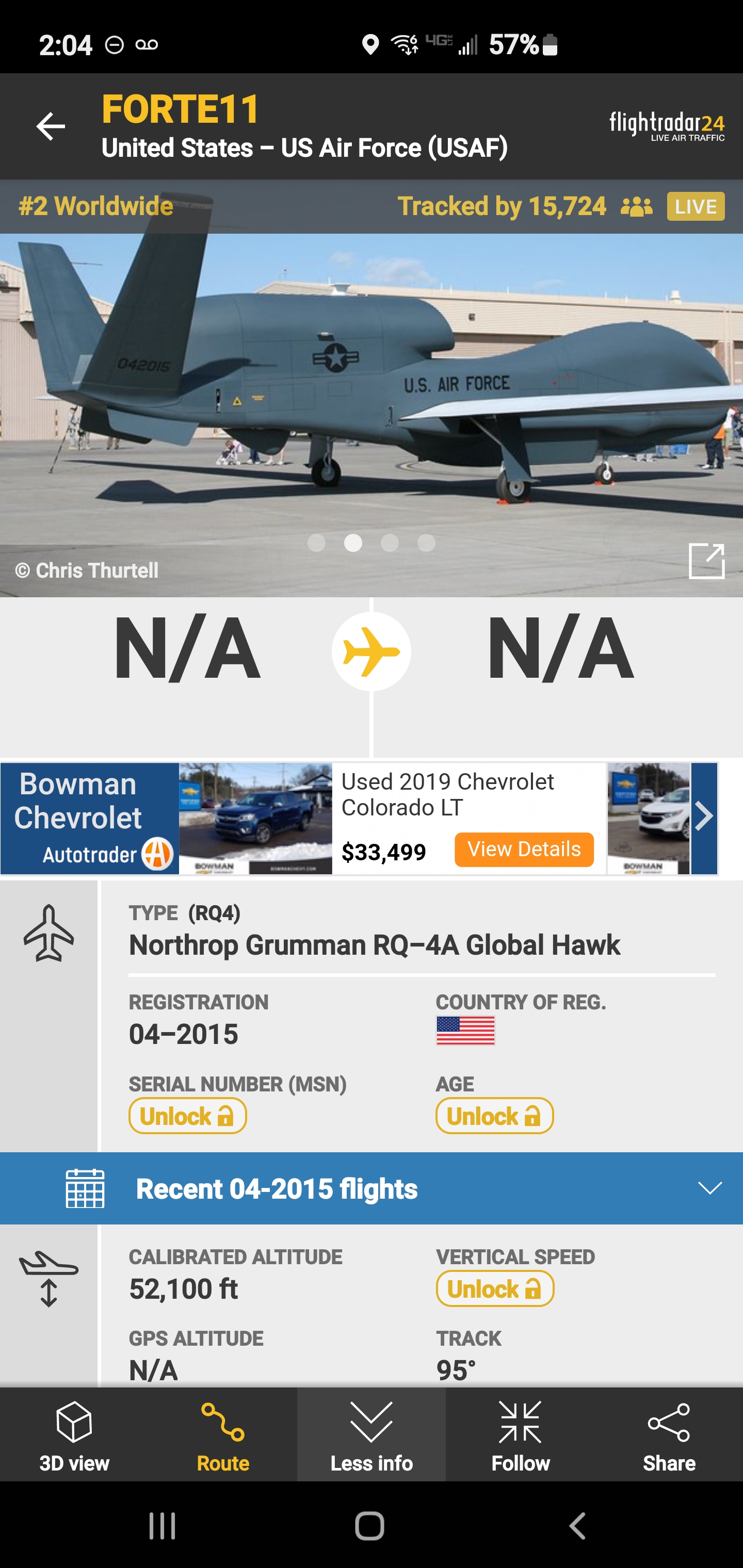Follow this flight
The image size is (743, 1568).
click(x=520, y=1435)
